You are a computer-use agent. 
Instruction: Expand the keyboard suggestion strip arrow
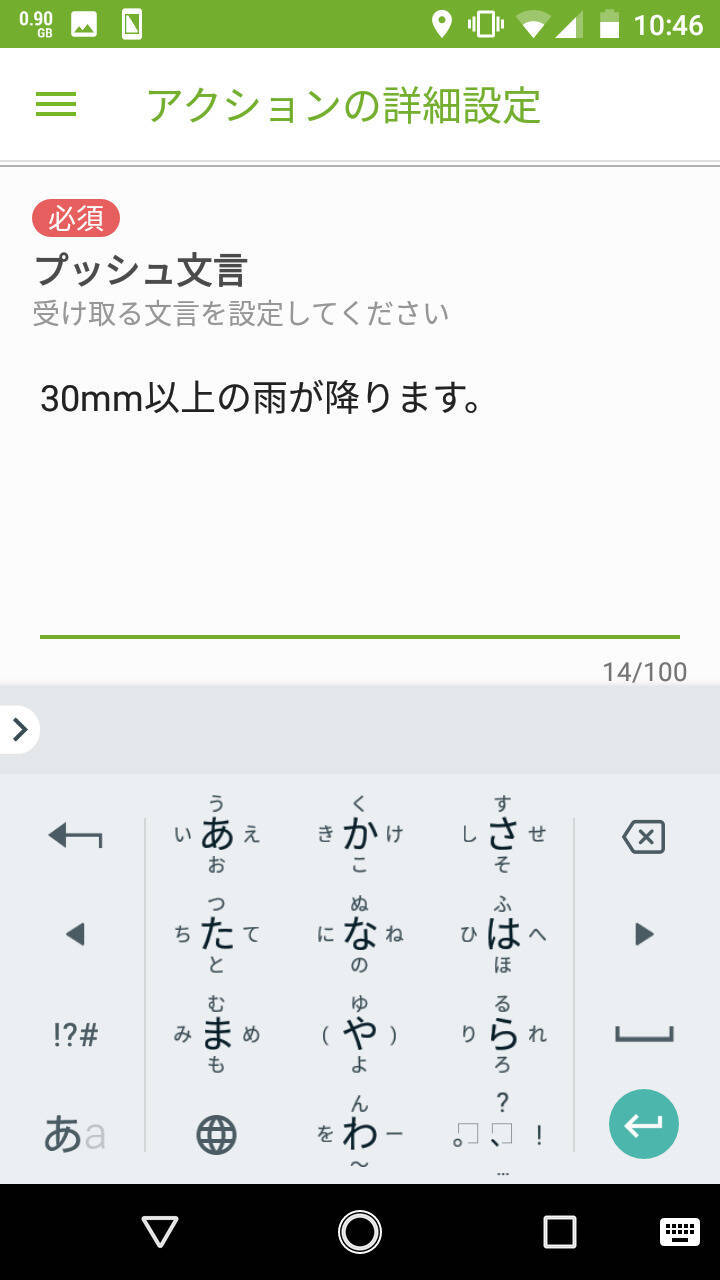pos(19,730)
